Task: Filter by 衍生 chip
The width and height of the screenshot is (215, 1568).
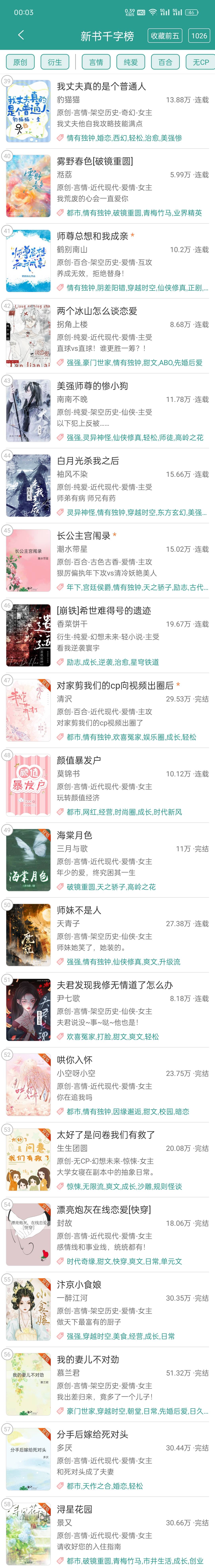Action: coord(55,62)
